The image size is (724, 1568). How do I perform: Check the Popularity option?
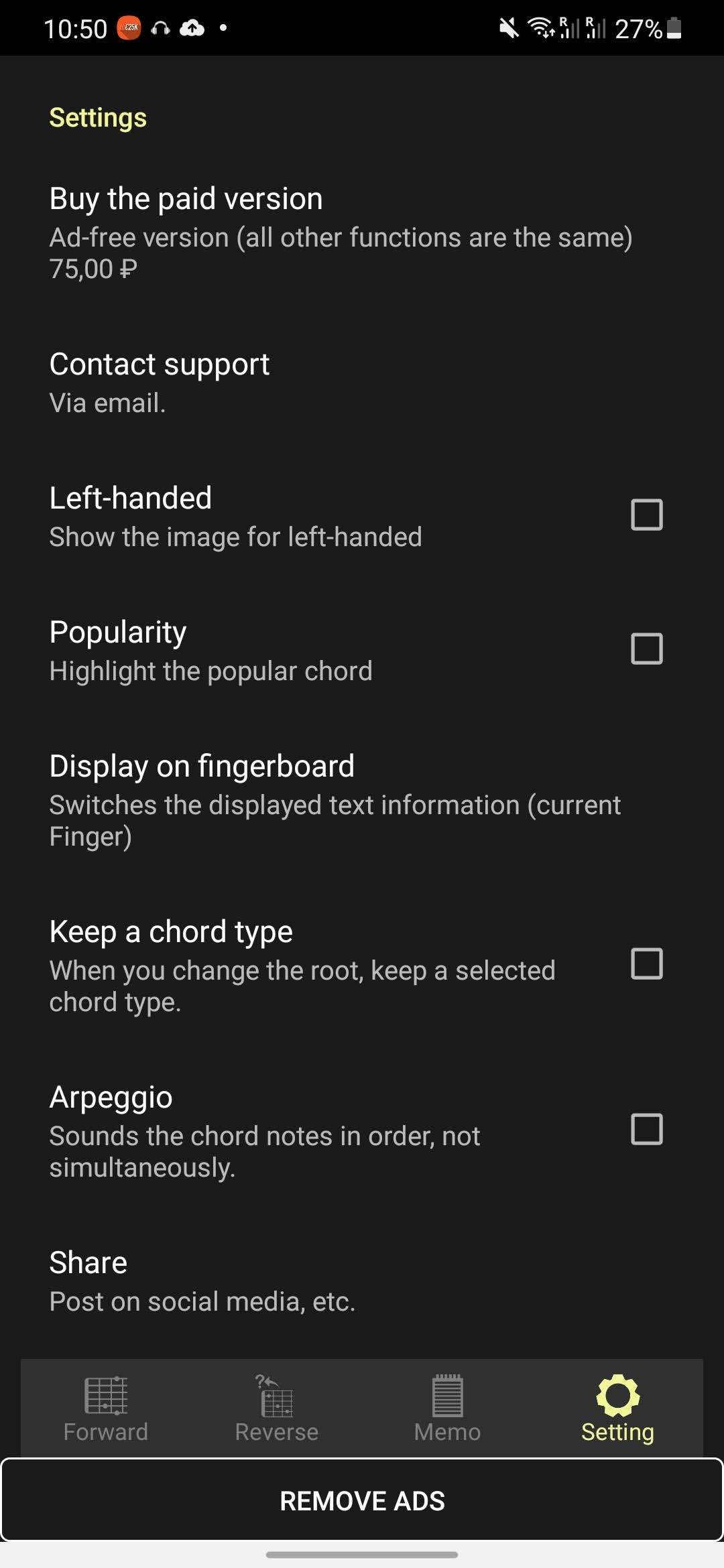(647, 649)
